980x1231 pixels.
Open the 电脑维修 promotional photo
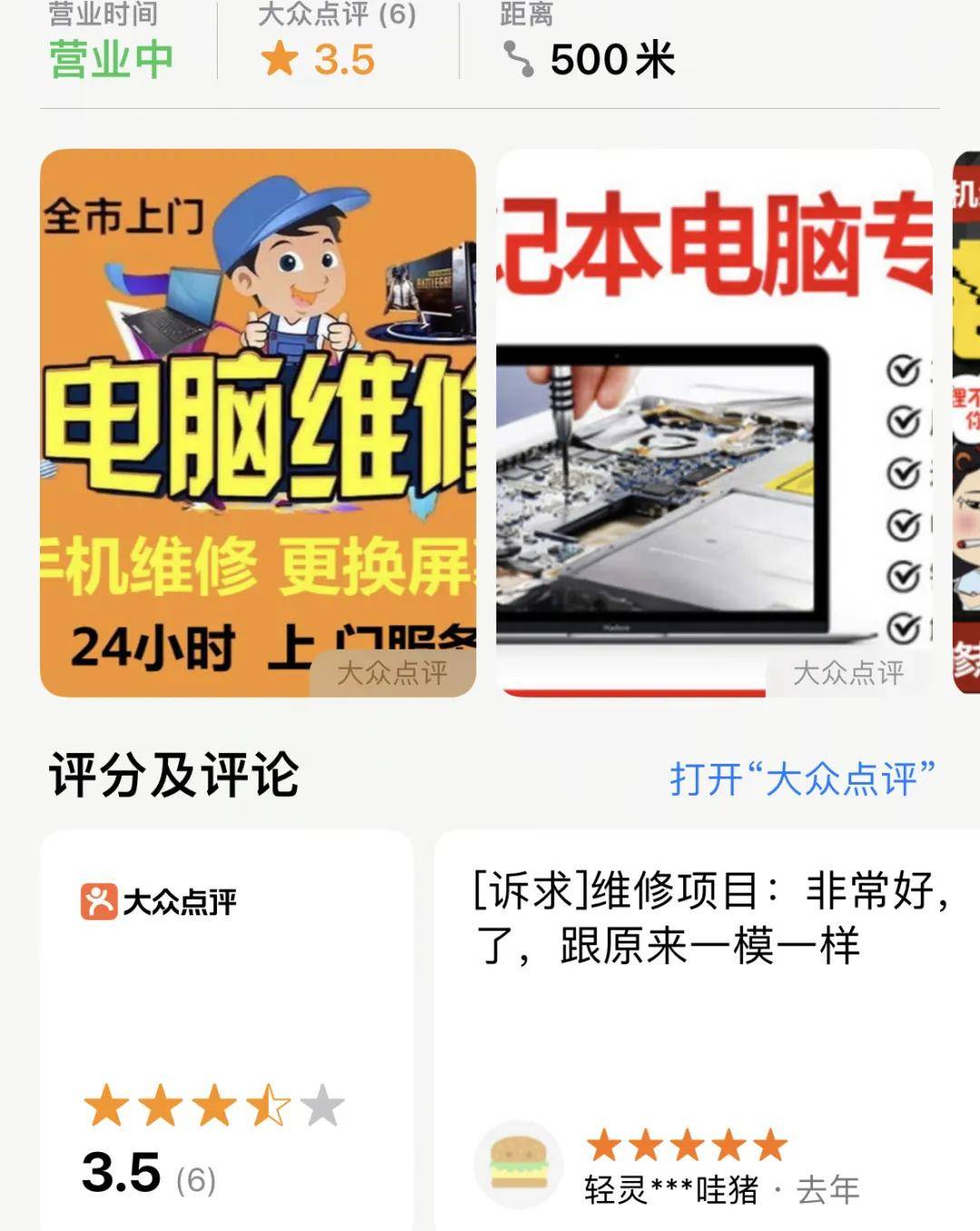click(x=257, y=422)
